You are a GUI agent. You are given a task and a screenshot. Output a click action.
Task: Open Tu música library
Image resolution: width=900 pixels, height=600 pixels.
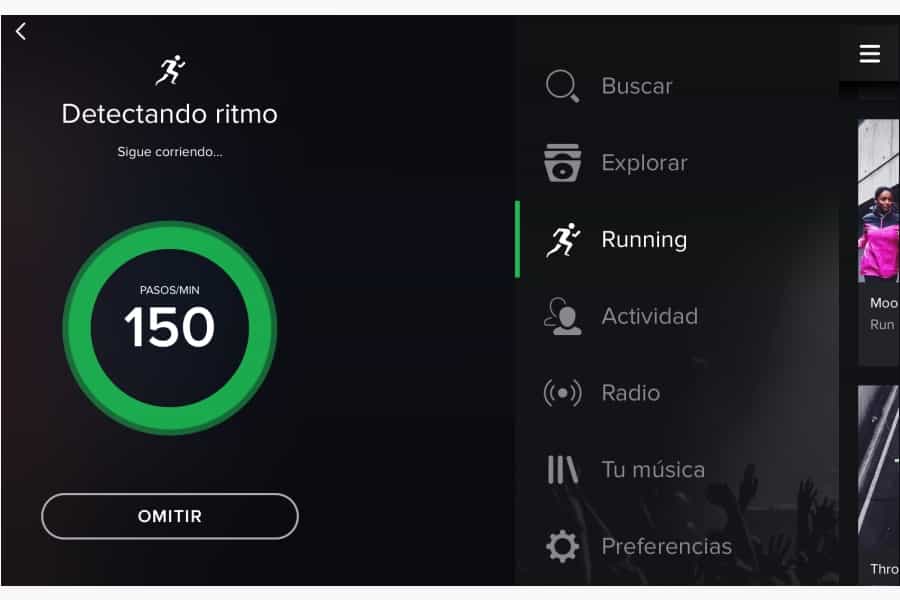[x=652, y=470]
